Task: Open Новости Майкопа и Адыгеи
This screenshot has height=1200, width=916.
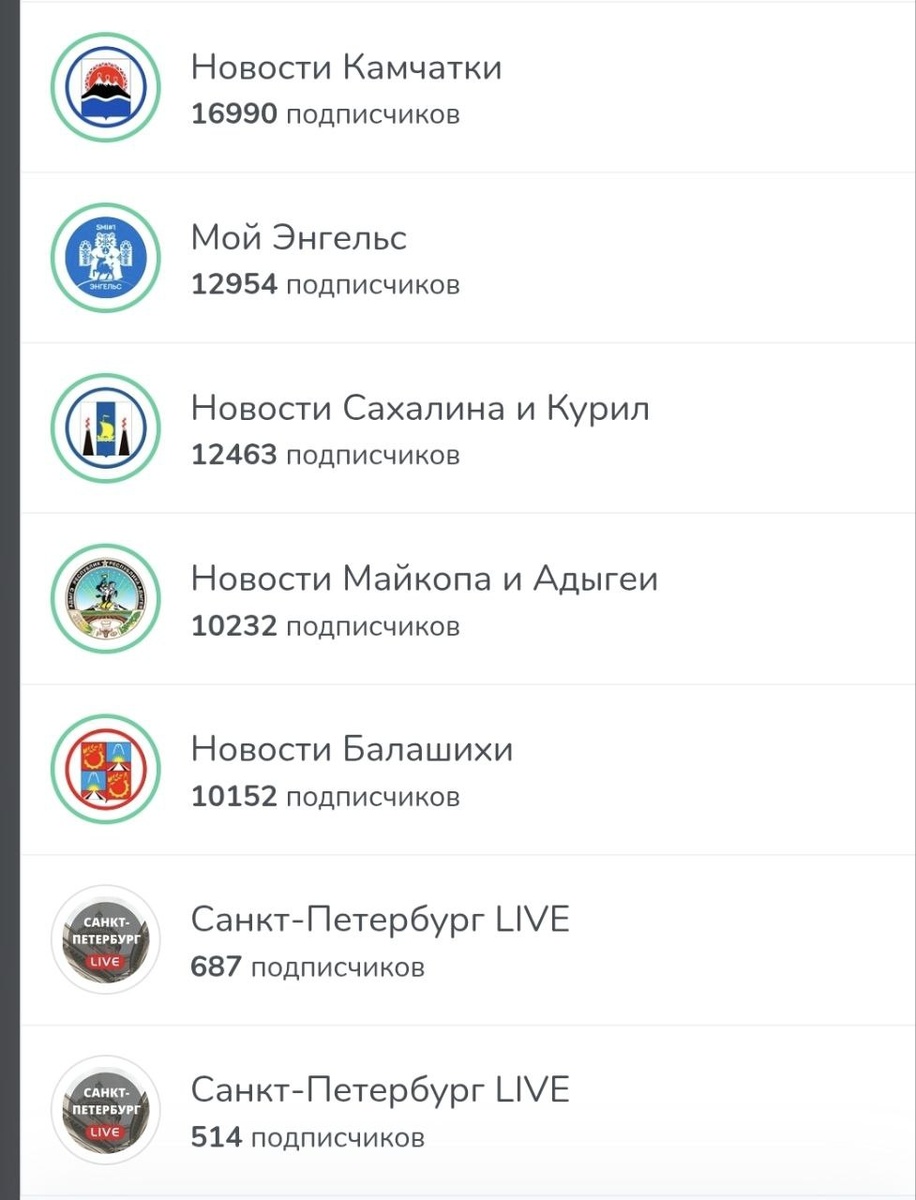Action: (x=468, y=599)
